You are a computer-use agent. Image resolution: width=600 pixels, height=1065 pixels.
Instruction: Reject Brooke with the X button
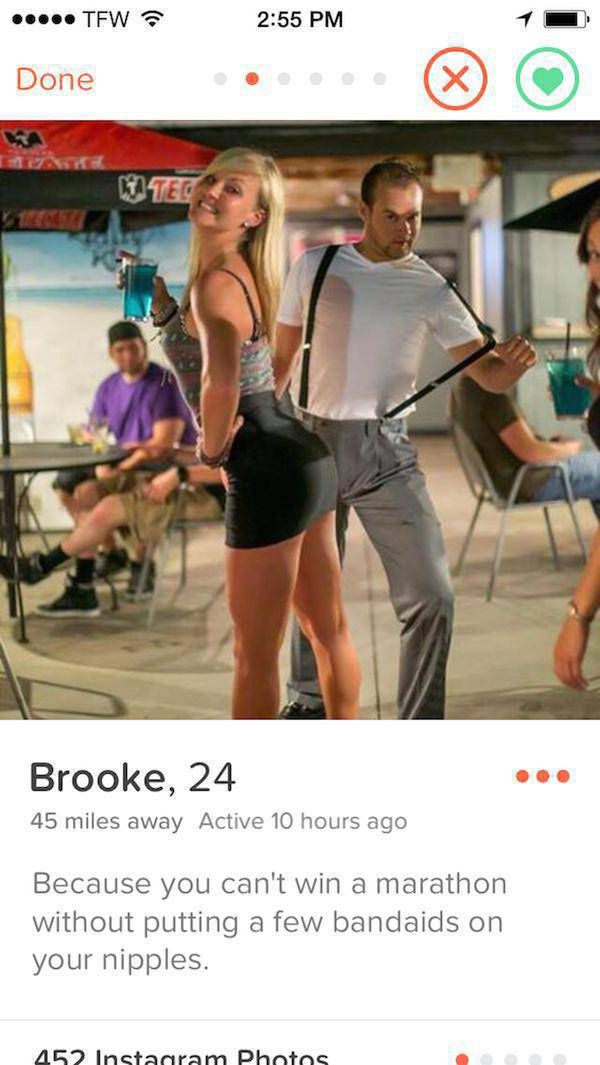[x=455, y=79]
